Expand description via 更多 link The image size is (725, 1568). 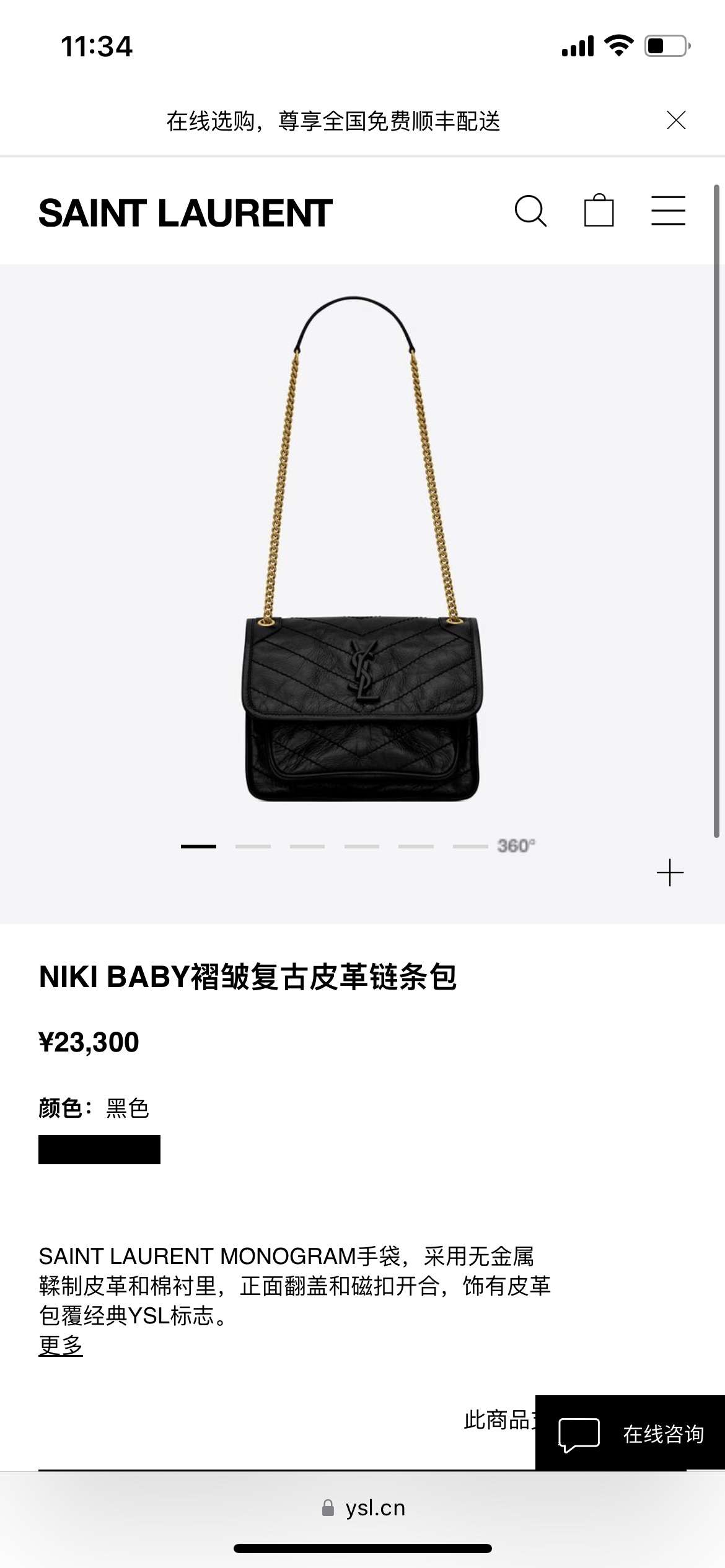click(61, 1345)
